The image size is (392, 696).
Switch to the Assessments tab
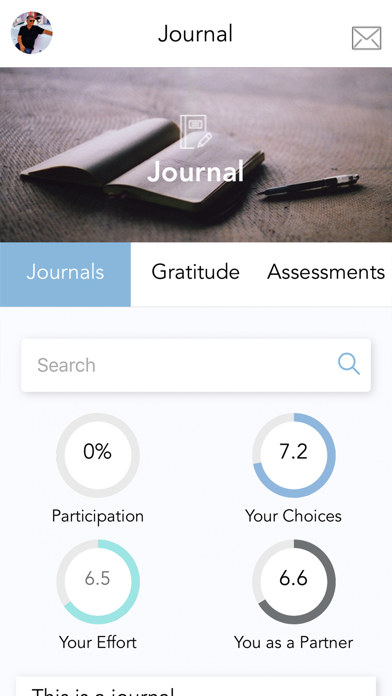coord(326,274)
